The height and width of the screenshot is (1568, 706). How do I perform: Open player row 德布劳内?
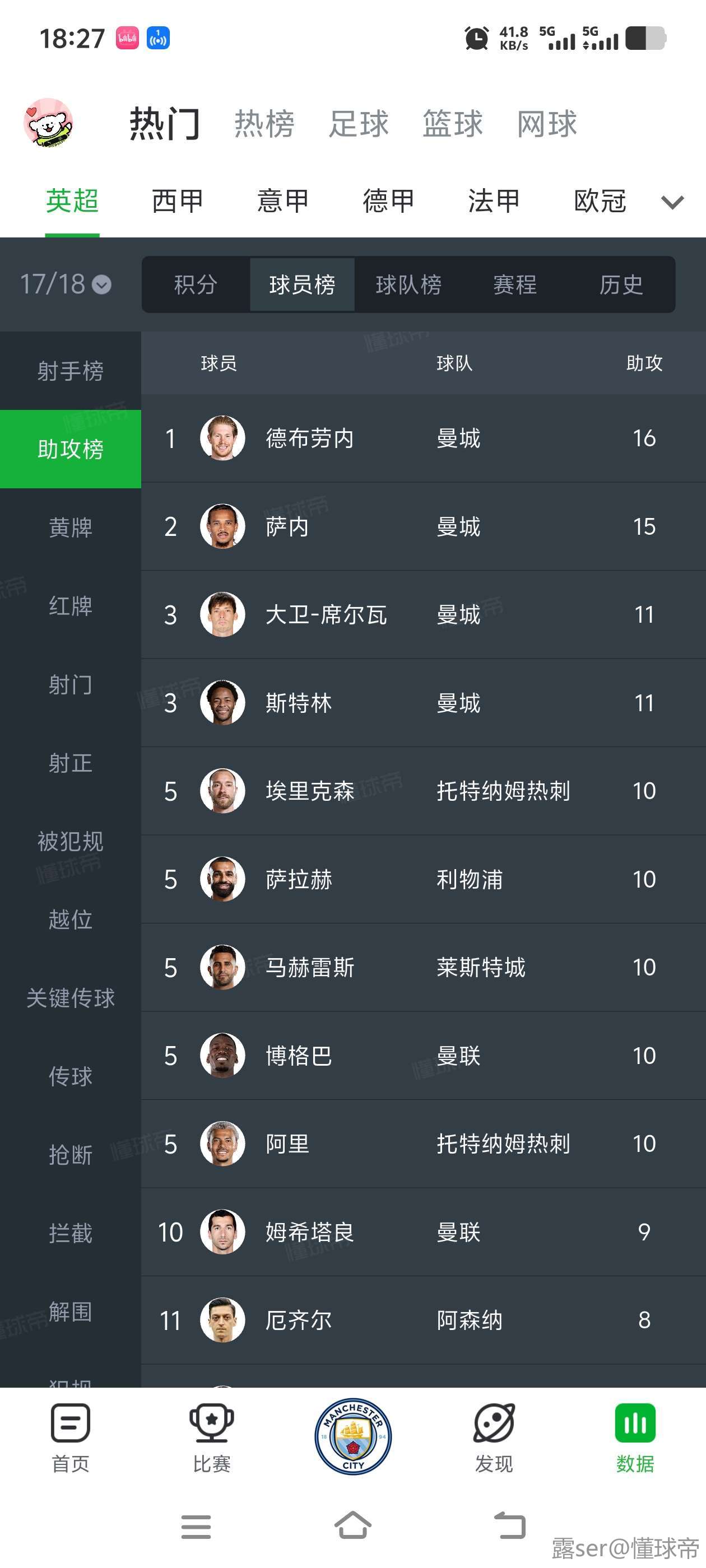point(422,438)
